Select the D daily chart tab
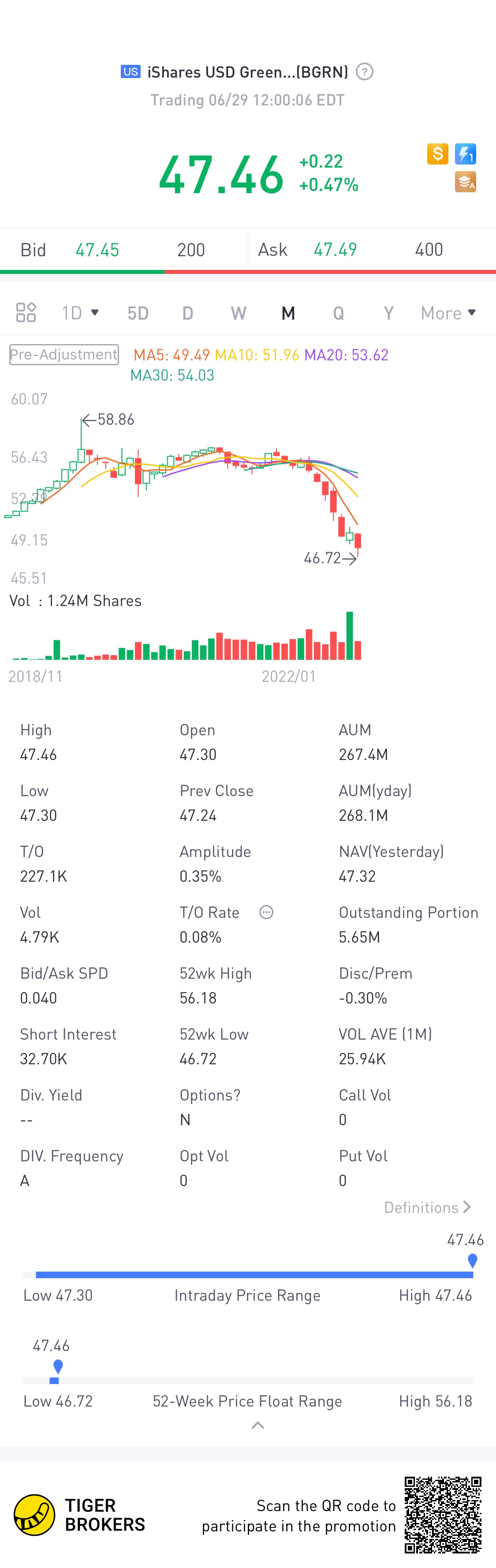This screenshot has width=496, height=1568. pyautogui.click(x=187, y=313)
